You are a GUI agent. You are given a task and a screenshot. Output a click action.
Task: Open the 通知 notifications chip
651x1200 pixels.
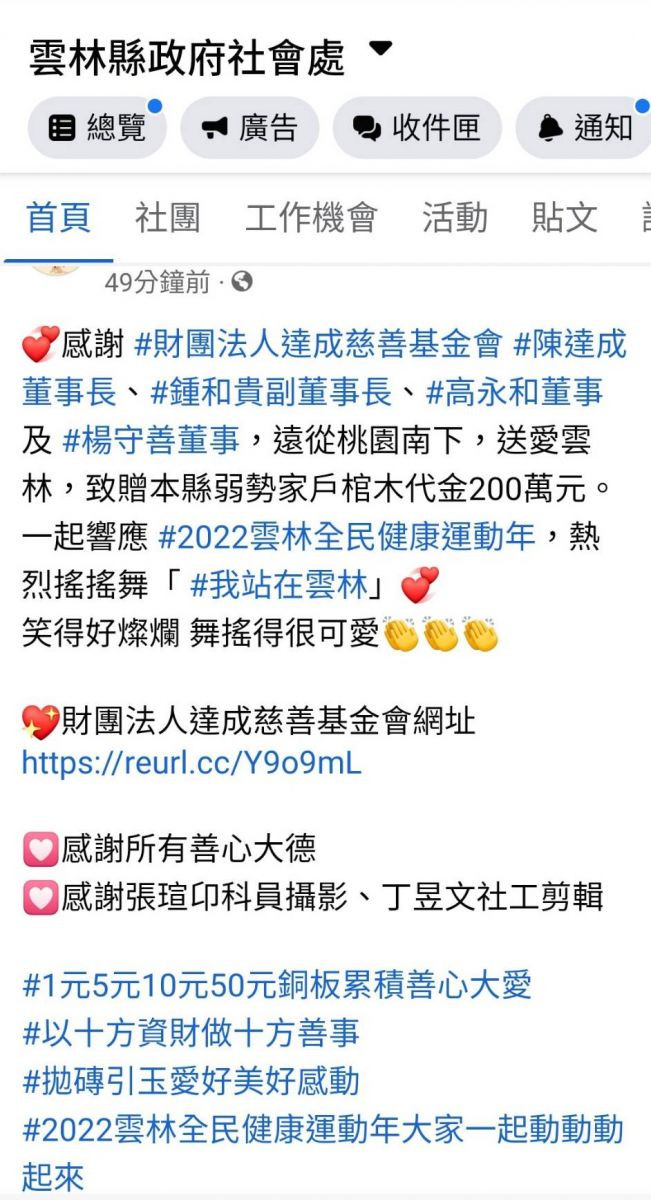point(584,128)
